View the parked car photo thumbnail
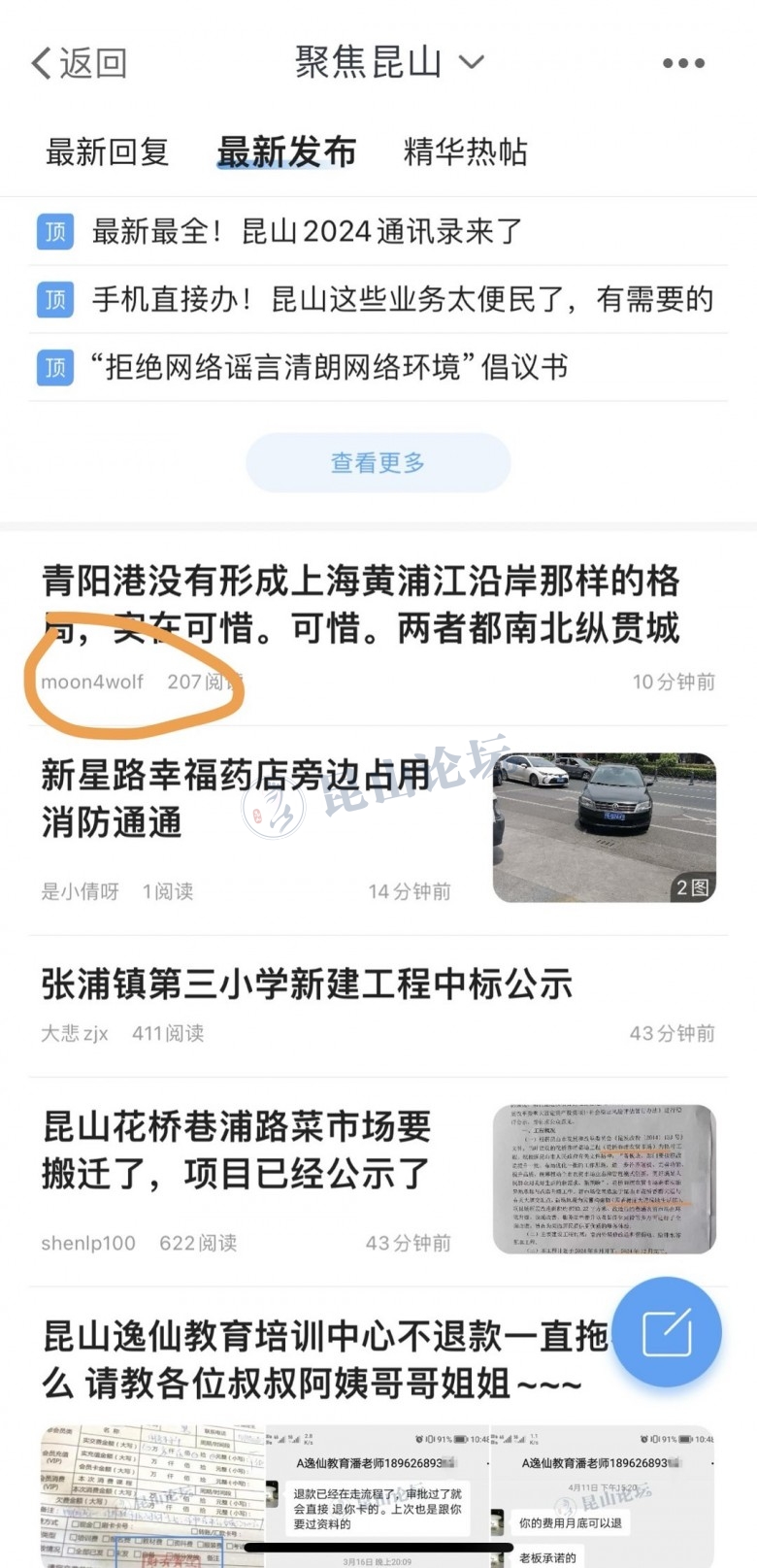The height and width of the screenshot is (1568, 757). pos(604,827)
